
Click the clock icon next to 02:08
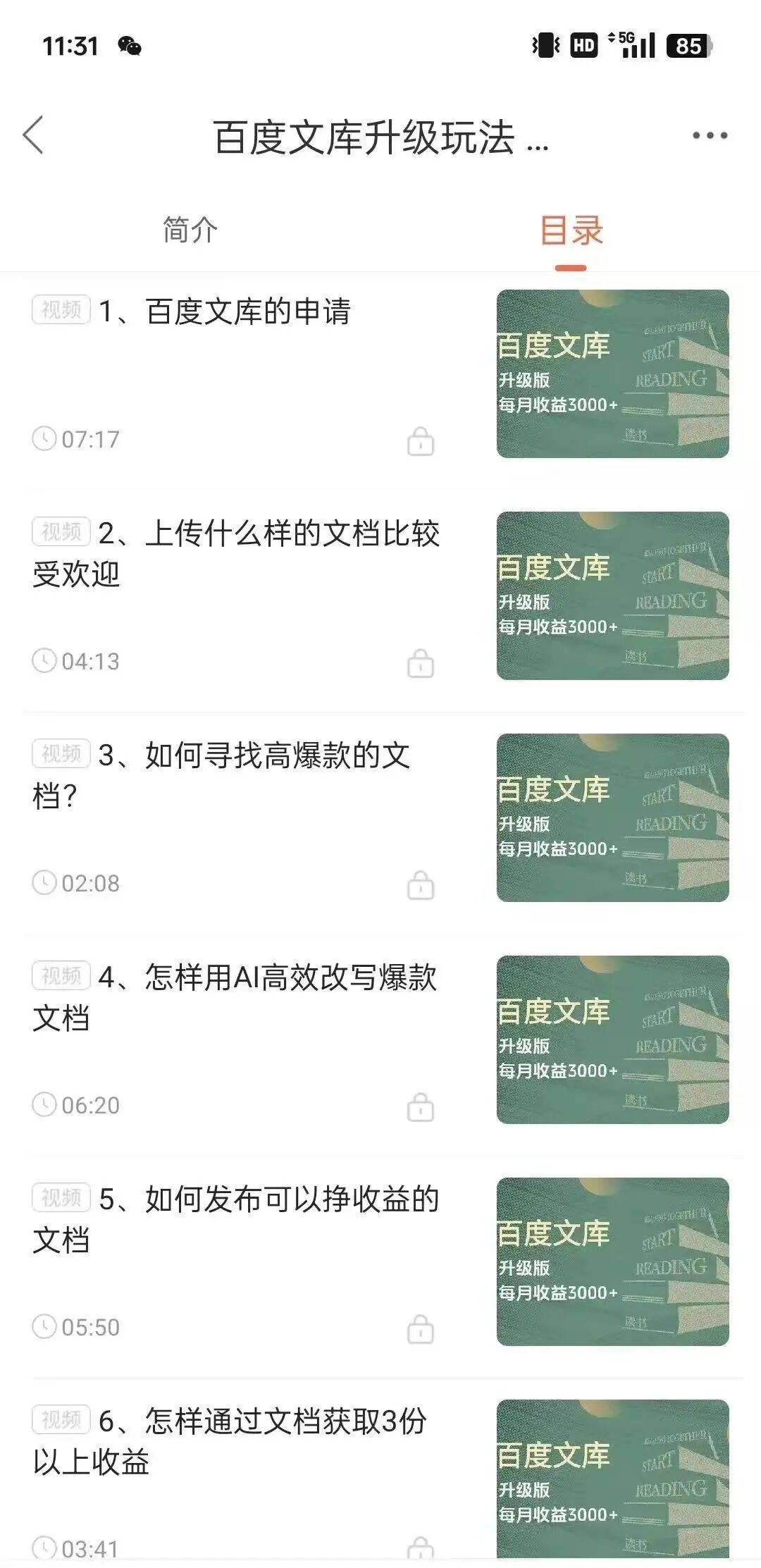[45, 880]
